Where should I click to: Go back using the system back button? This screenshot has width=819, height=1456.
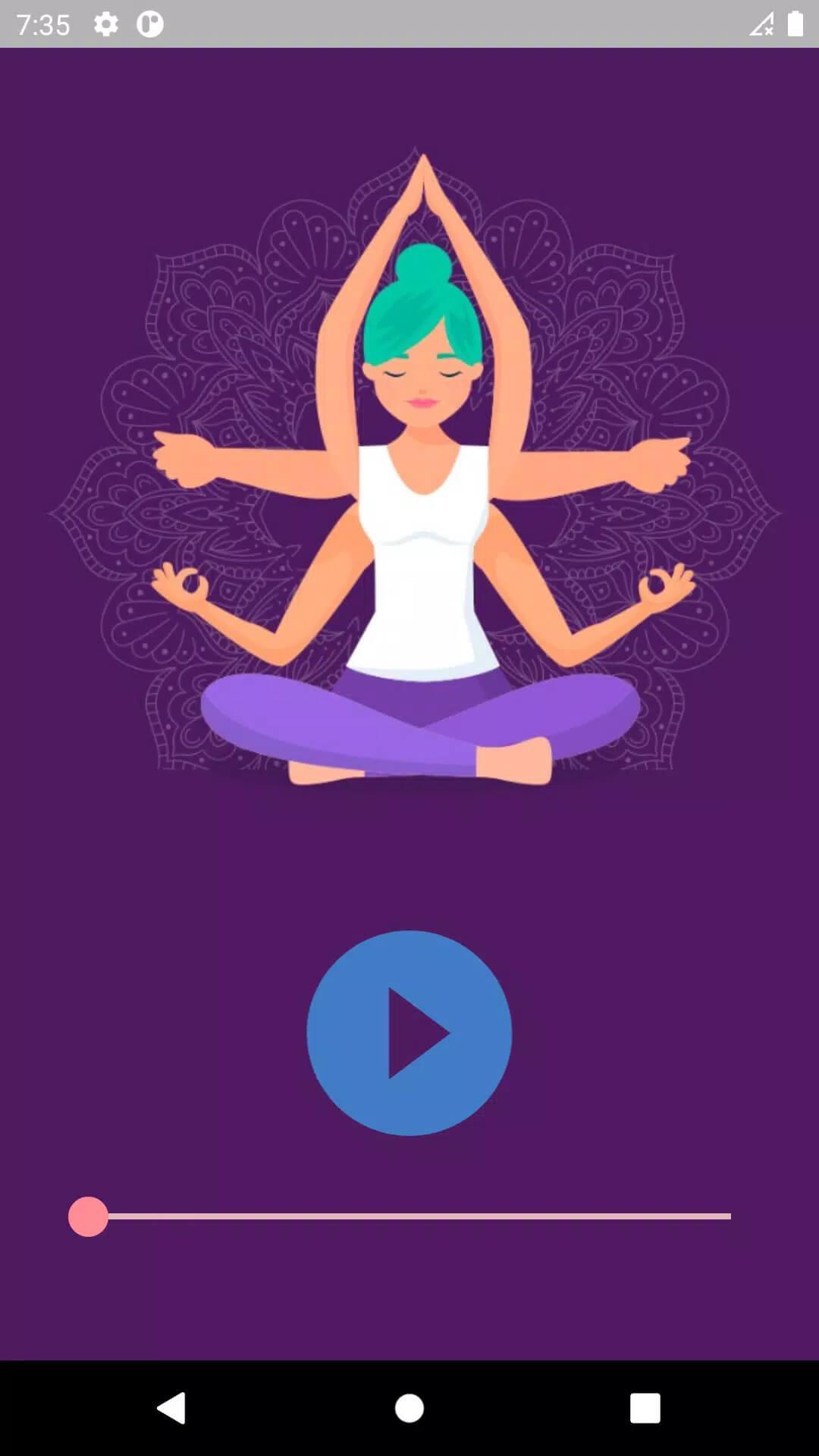(171, 1408)
